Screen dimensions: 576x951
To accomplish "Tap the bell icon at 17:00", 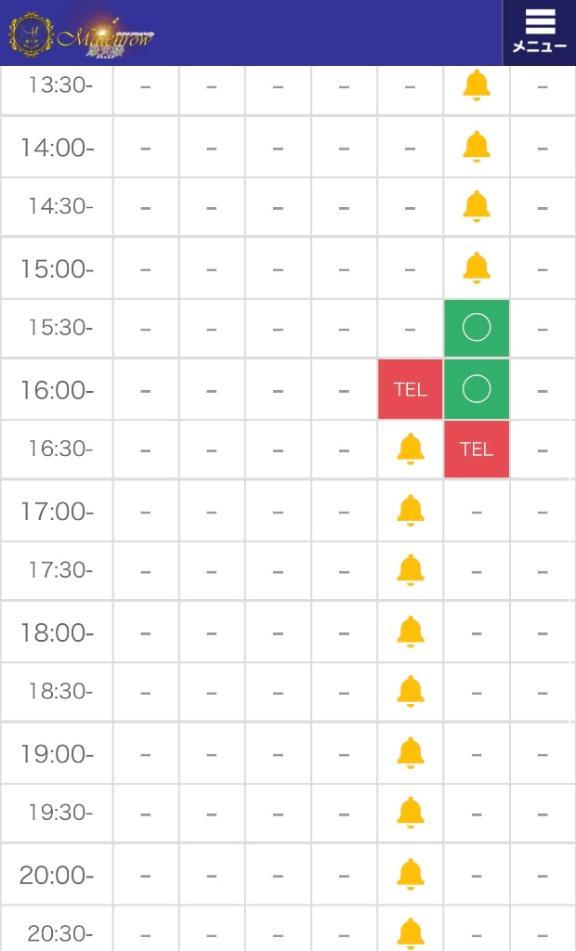I will click(x=410, y=511).
